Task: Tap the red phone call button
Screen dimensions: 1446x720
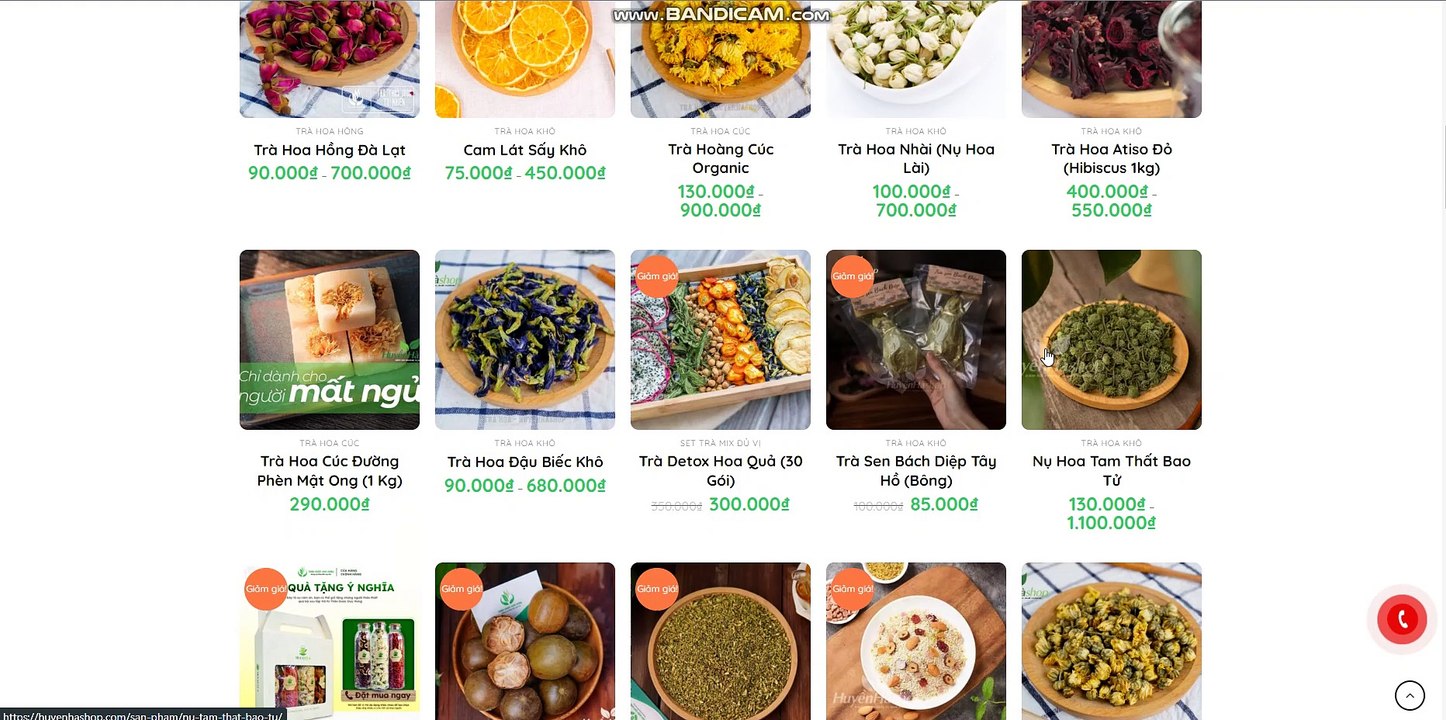Action: point(1402,620)
